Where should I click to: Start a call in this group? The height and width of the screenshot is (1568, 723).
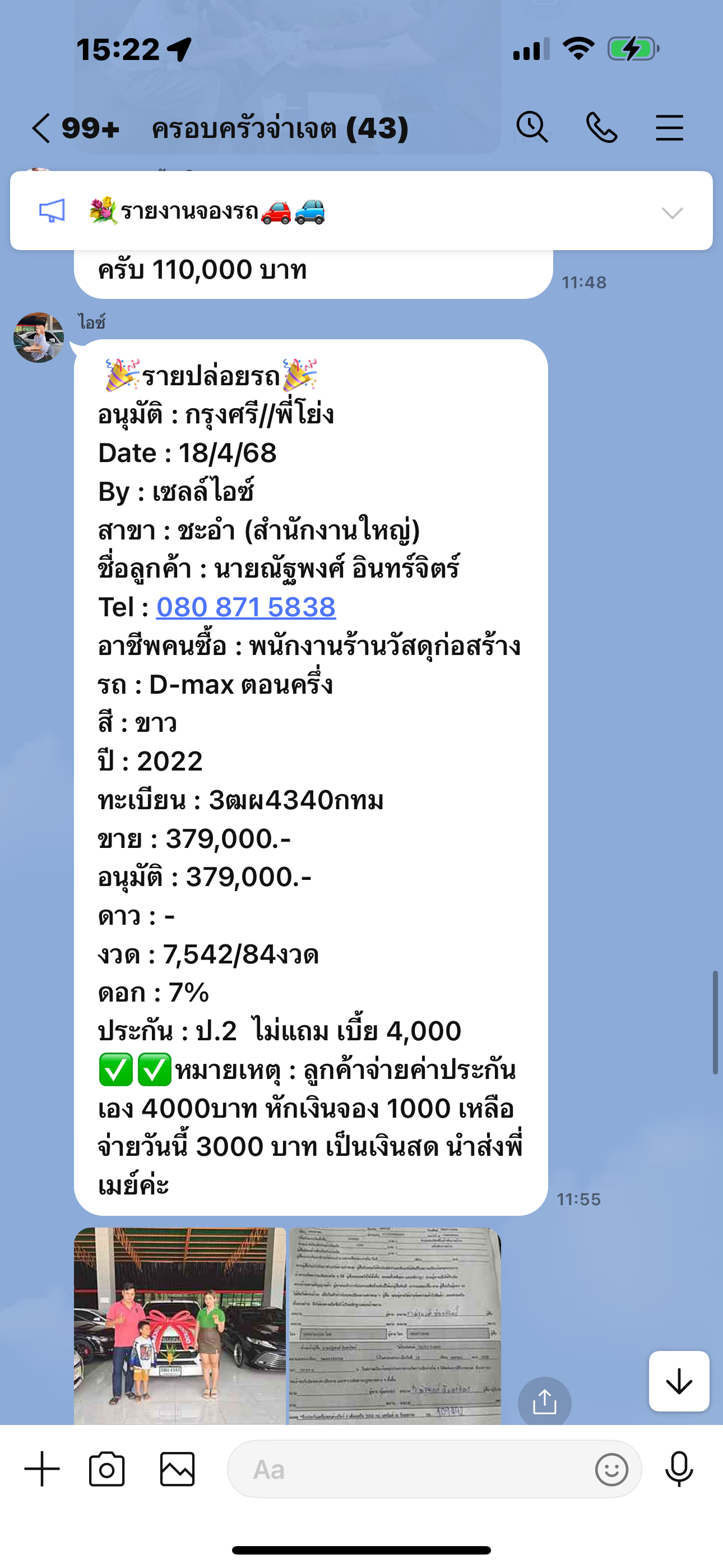pyautogui.click(x=601, y=128)
